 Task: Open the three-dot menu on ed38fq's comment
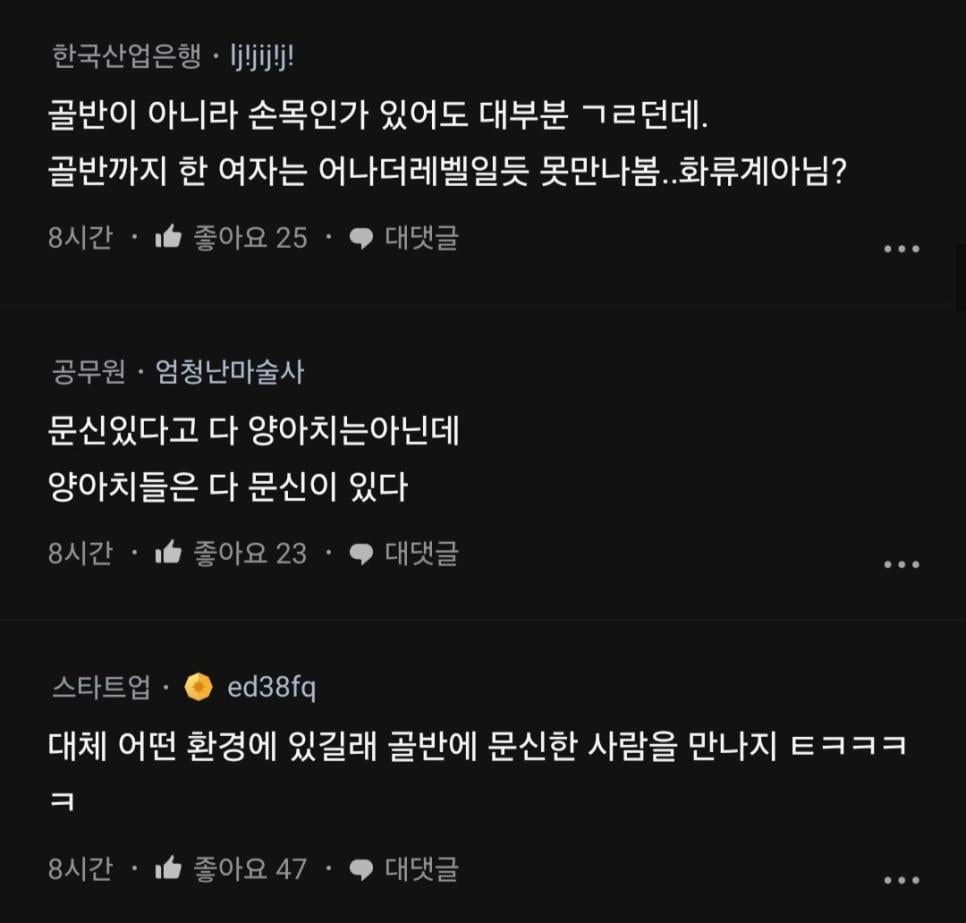(901, 880)
